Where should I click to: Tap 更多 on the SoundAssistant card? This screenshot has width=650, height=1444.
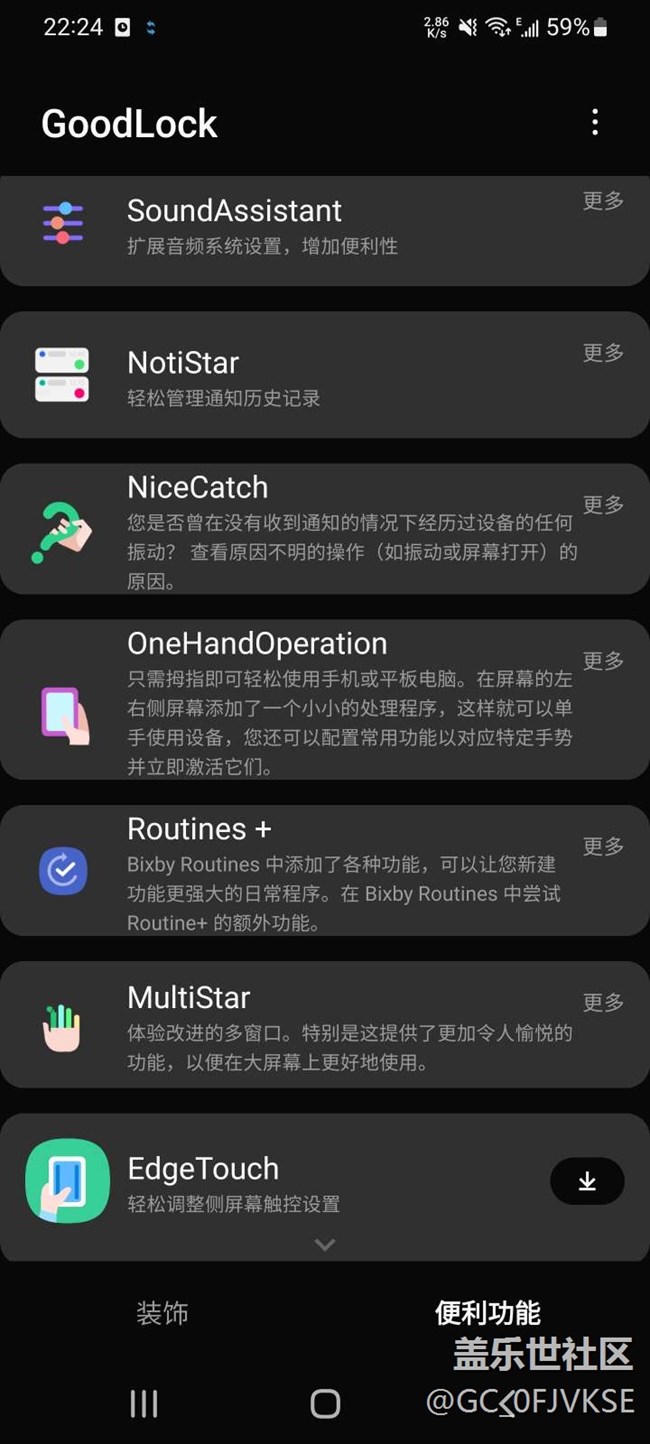tap(603, 201)
